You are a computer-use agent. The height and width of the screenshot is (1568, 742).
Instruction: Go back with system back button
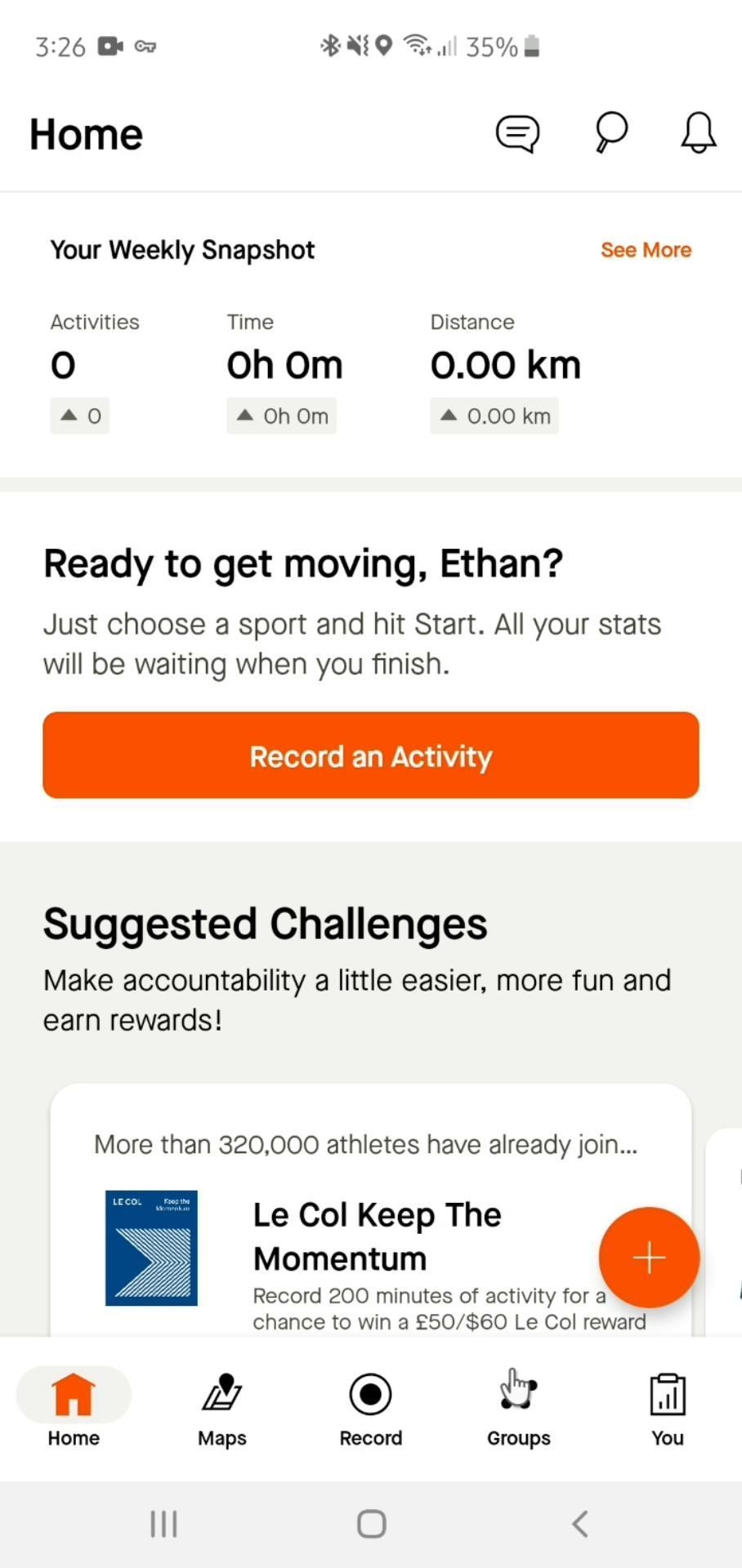[x=579, y=1524]
